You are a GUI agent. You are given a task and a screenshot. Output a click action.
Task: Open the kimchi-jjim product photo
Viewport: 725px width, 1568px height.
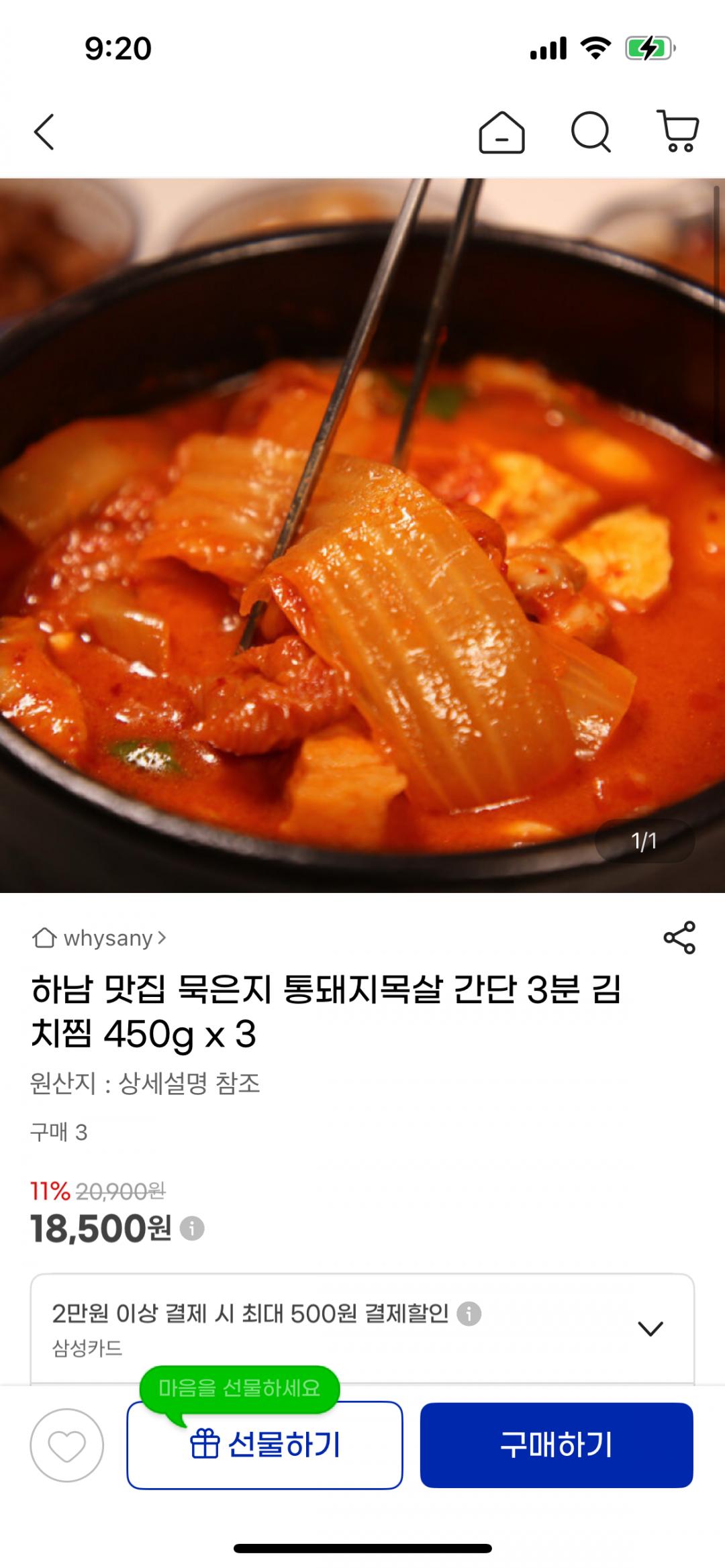(x=362, y=535)
